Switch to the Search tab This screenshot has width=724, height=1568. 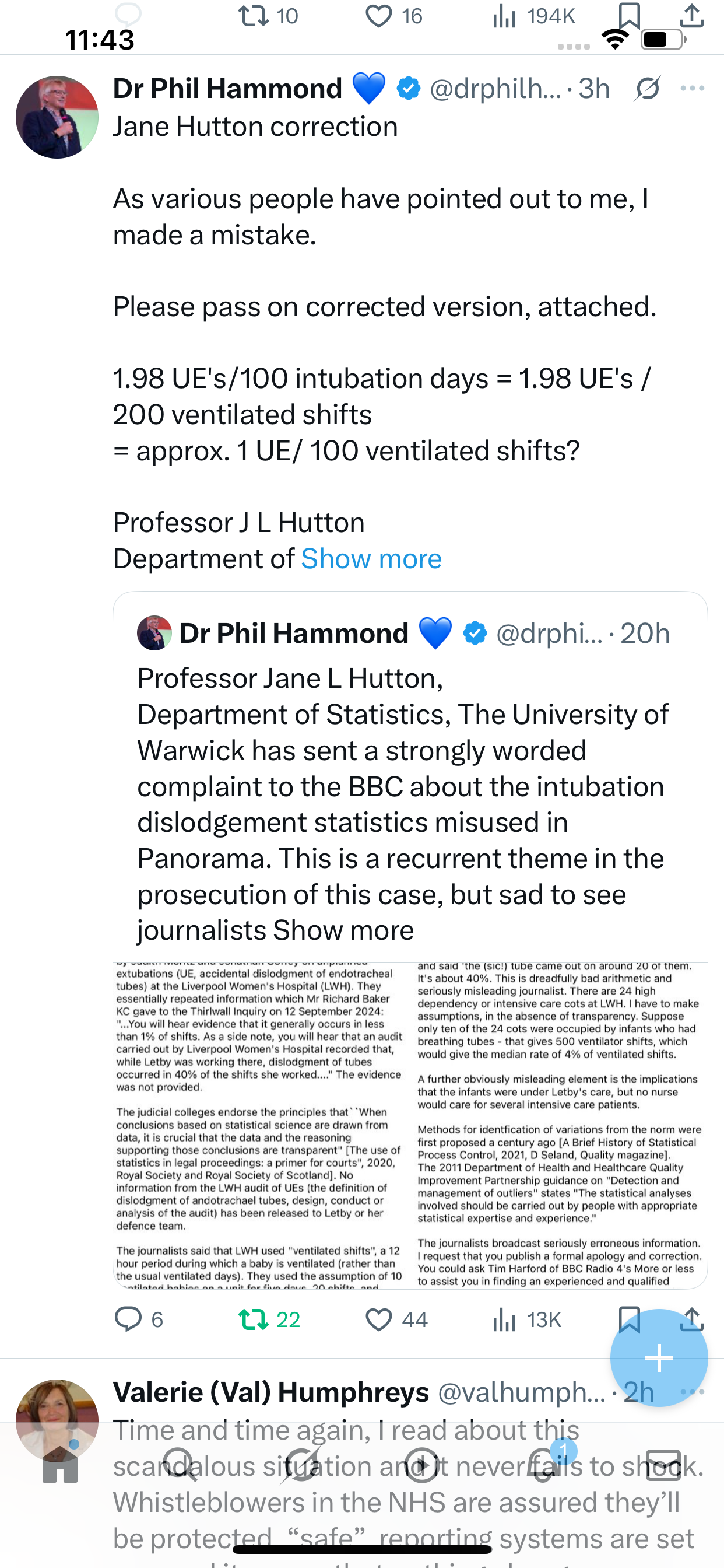(x=181, y=1466)
